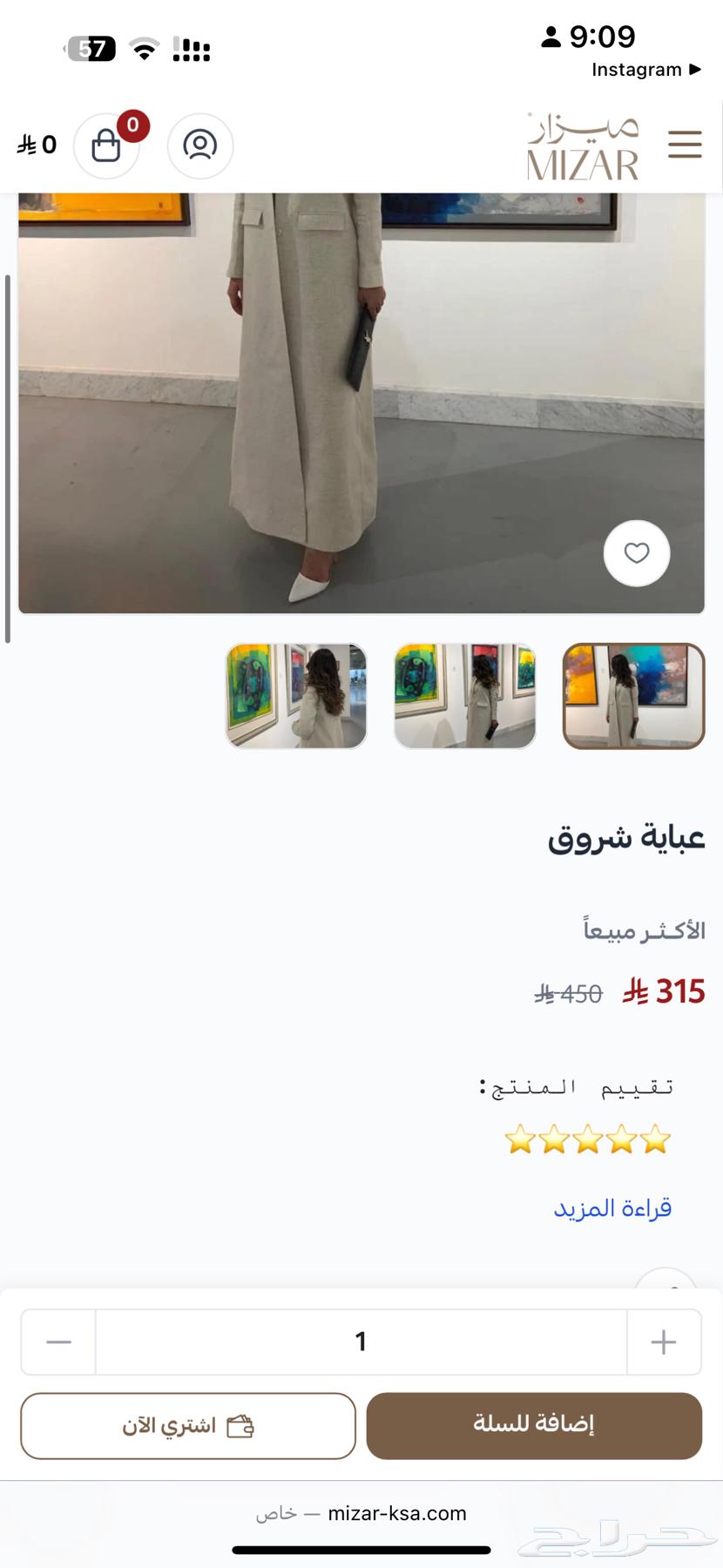Viewport: 723px width, 1568px height.
Task: Decrease quantity with the minus stepper
Action: click(x=57, y=1342)
